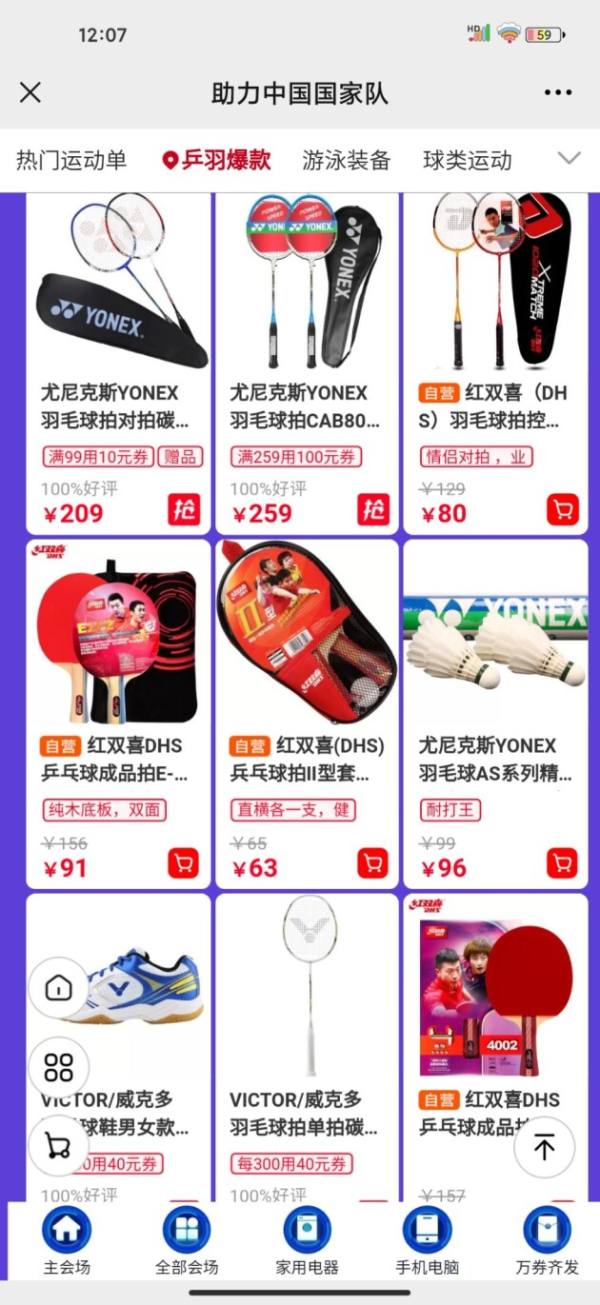This screenshot has height=1305, width=600.
Task: Add the ¥80 红双喜 racket to cart
Action: coord(562,509)
